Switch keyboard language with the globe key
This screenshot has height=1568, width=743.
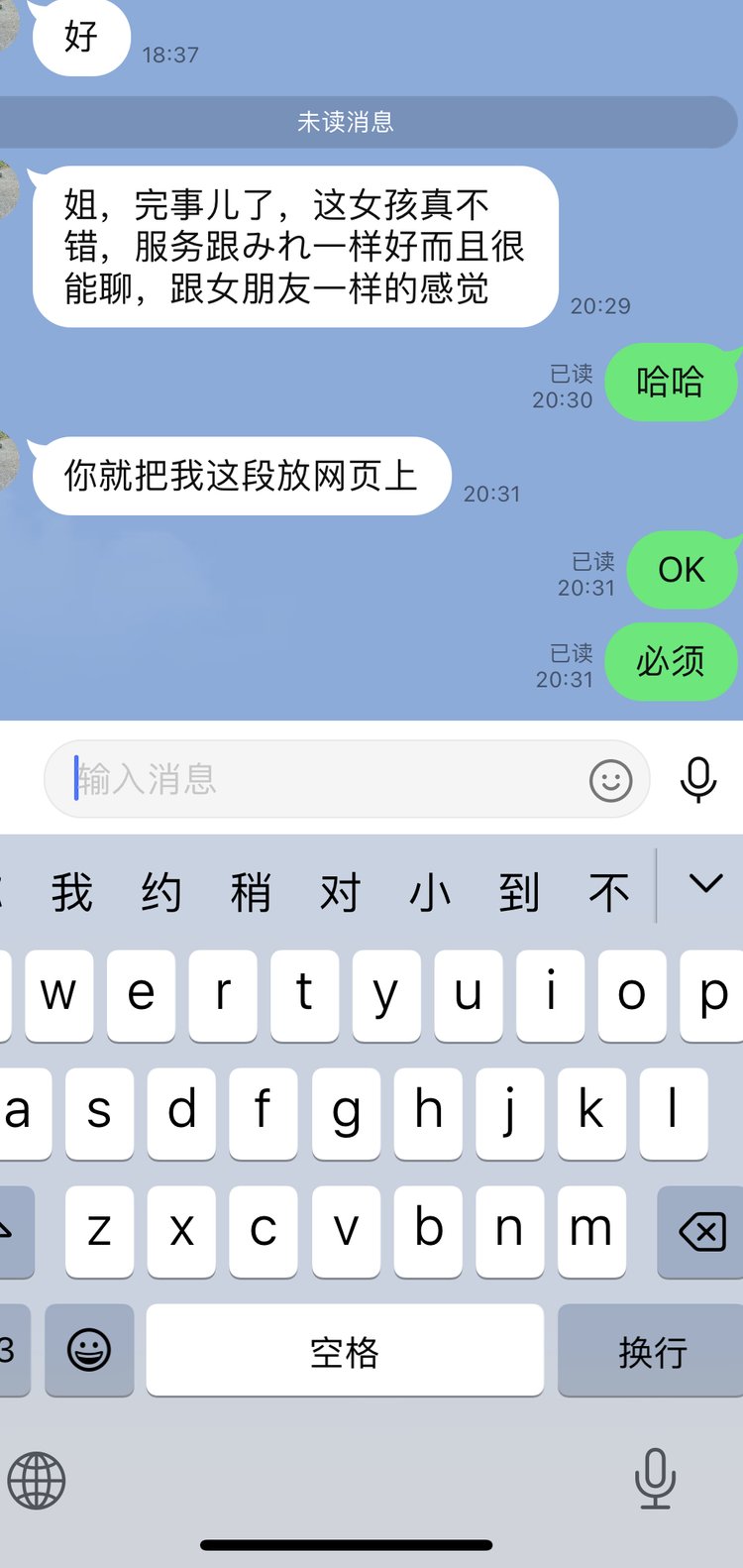(x=37, y=1480)
